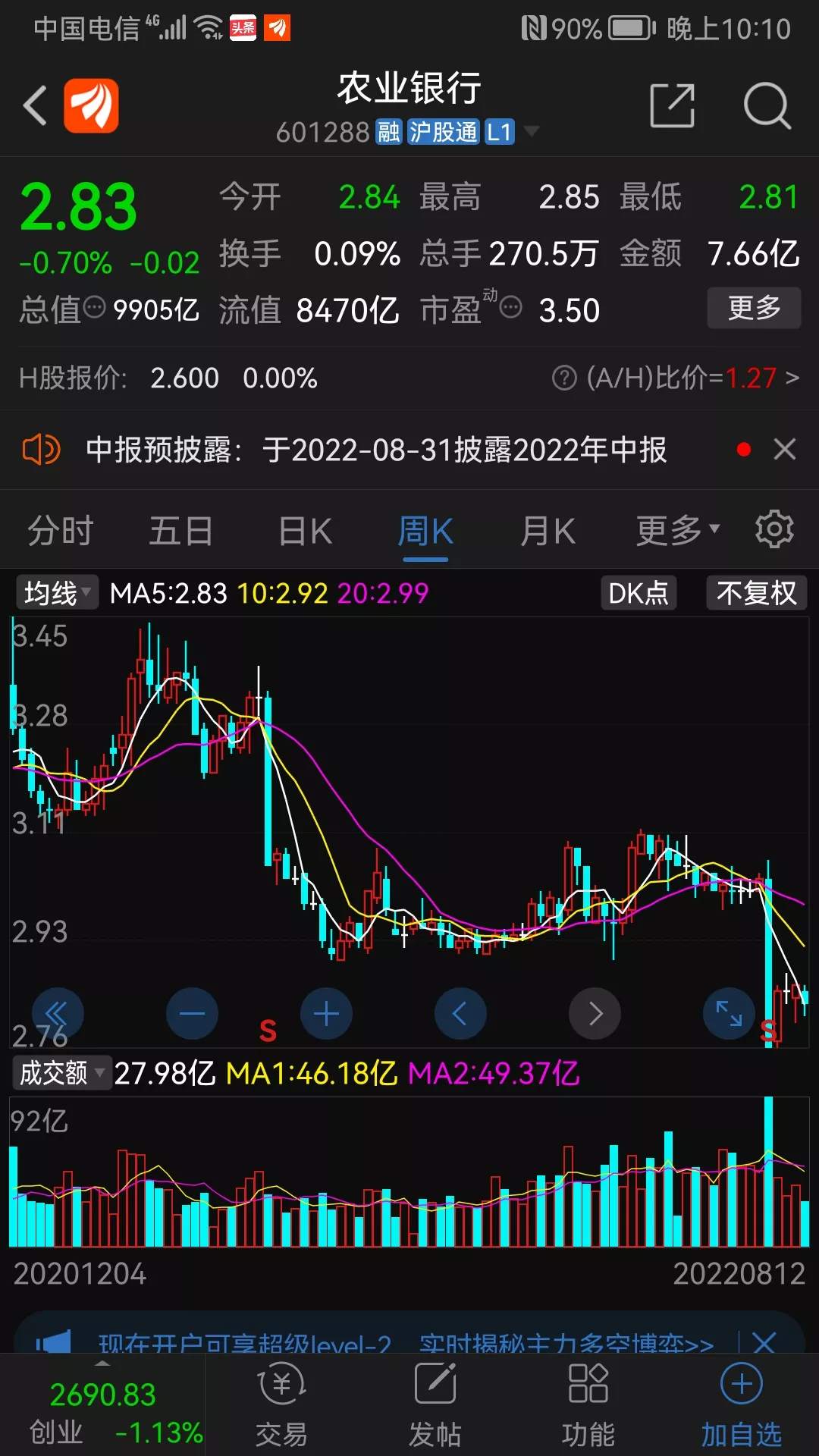Add stock to watchlist via 加自选
Image resolution: width=819 pixels, height=1456 pixels.
[x=741, y=1405]
